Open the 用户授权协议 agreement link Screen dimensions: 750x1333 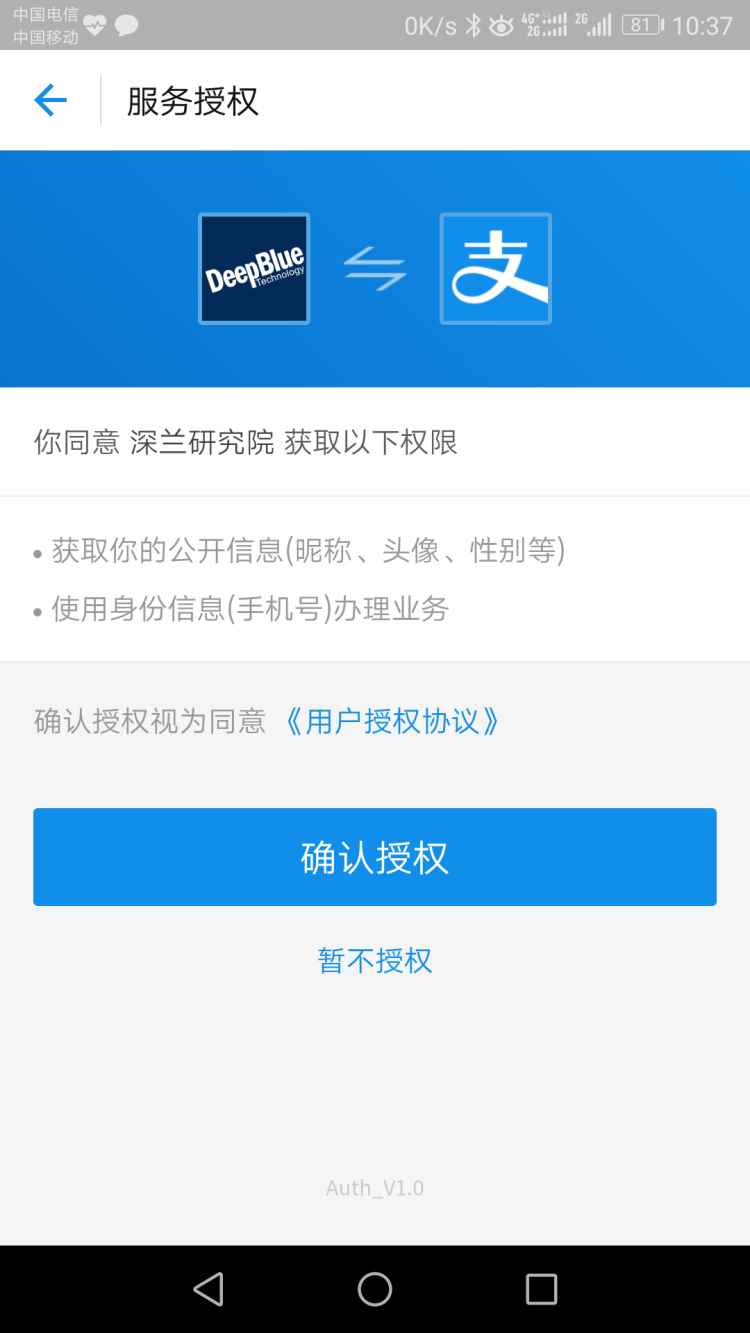(x=392, y=721)
